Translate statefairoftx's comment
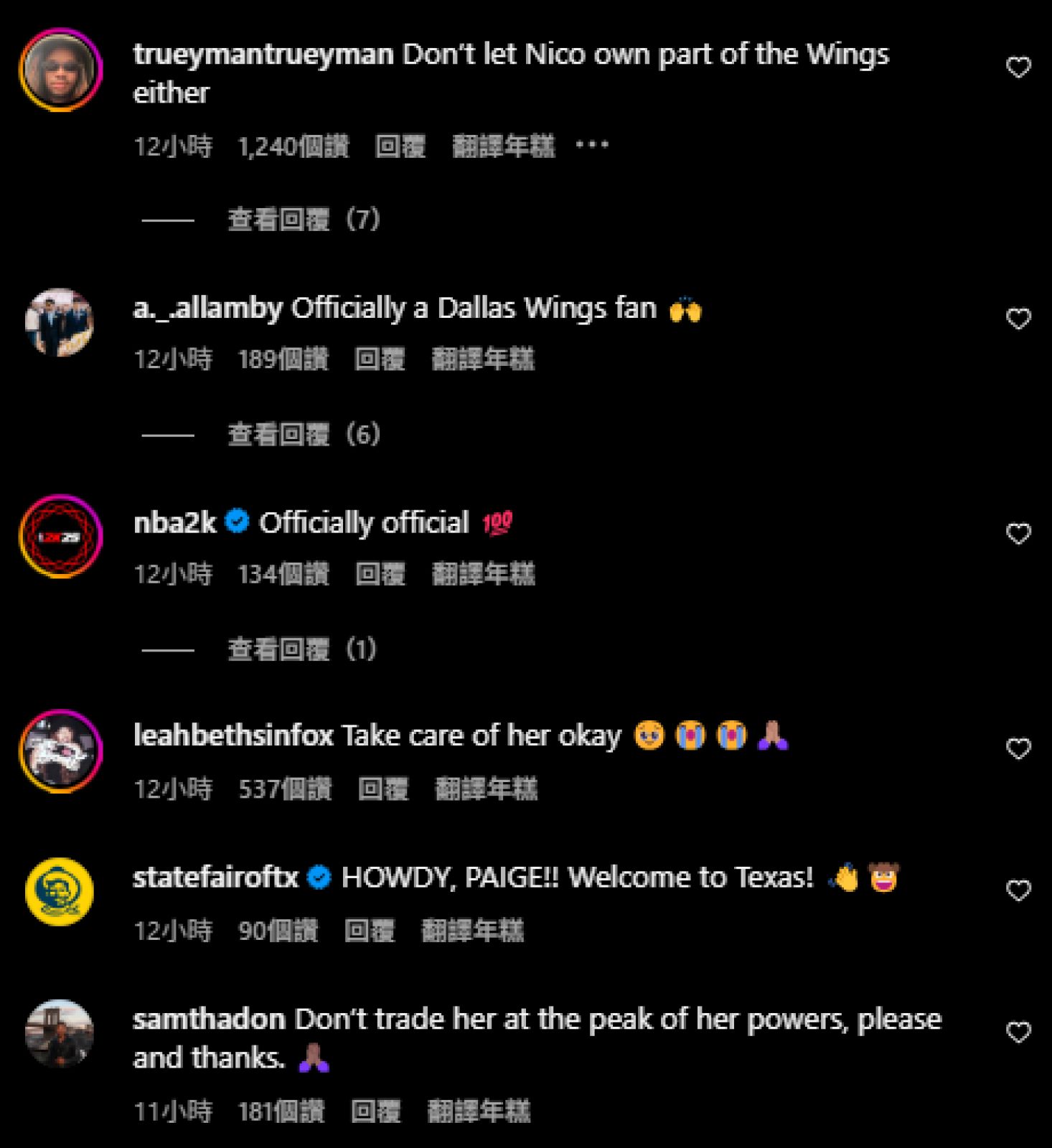The height and width of the screenshot is (1148, 1052). pos(472,931)
